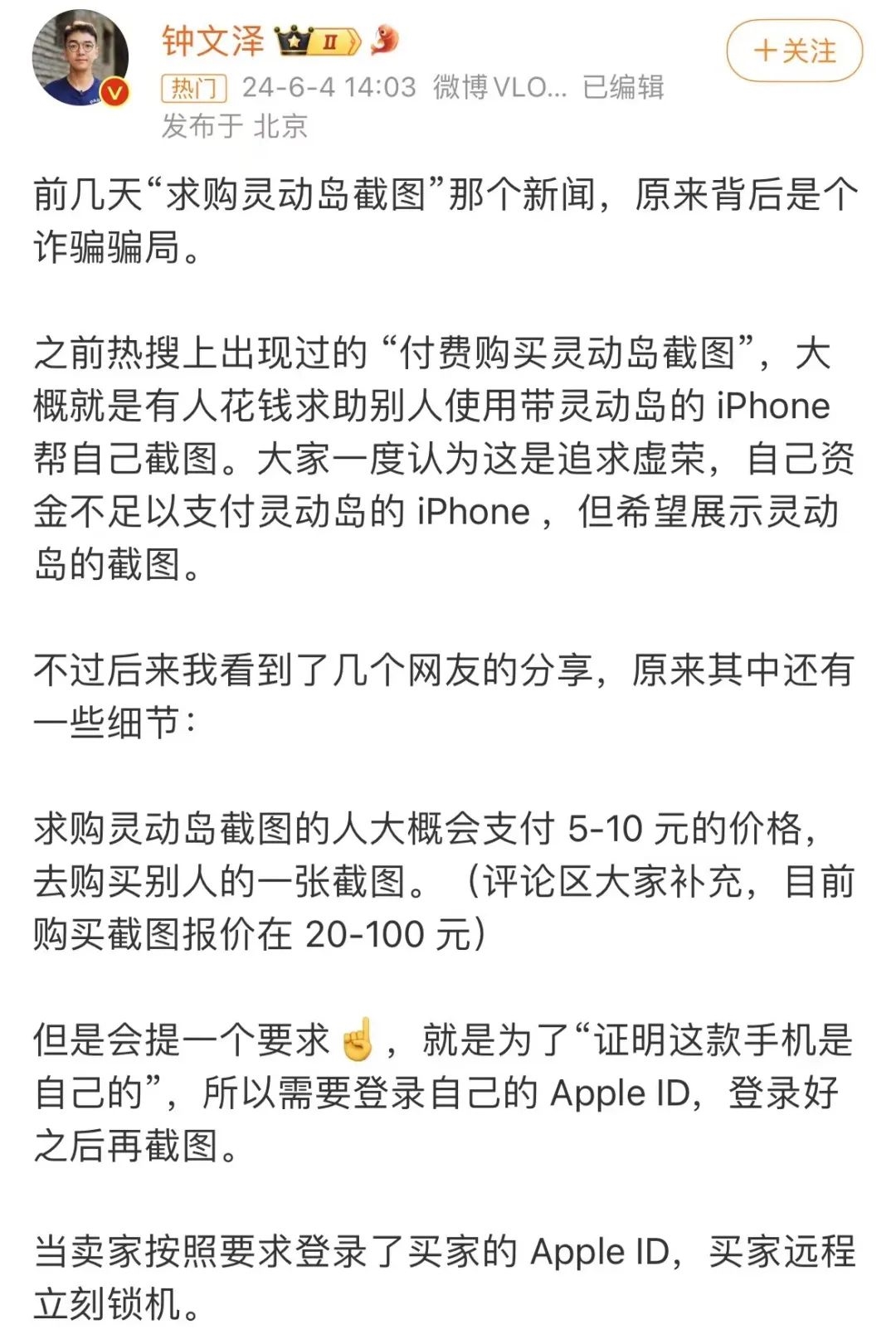Follow 钟文泽 with the 关注 button
The image size is (896, 1339).
click(x=794, y=51)
